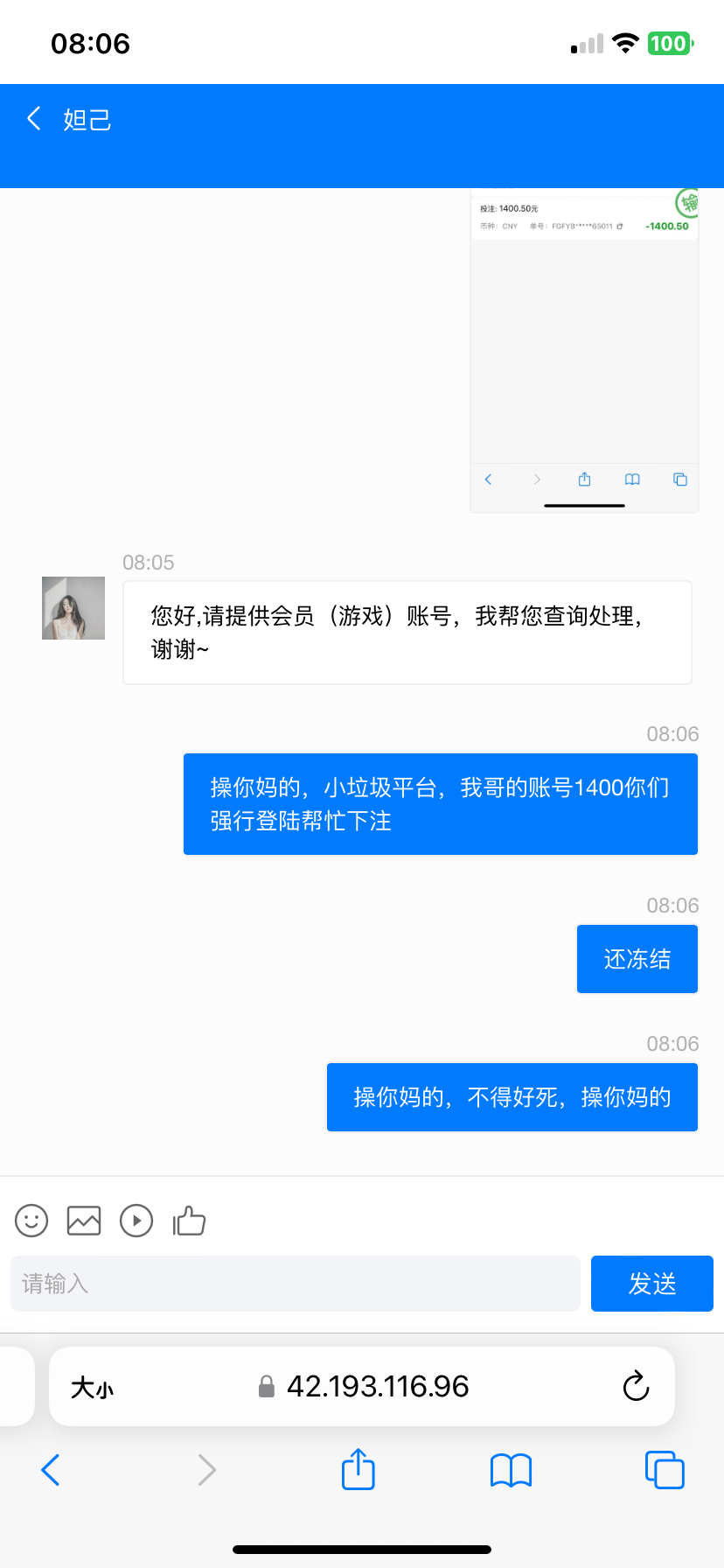Tap the video play icon

tap(136, 1221)
